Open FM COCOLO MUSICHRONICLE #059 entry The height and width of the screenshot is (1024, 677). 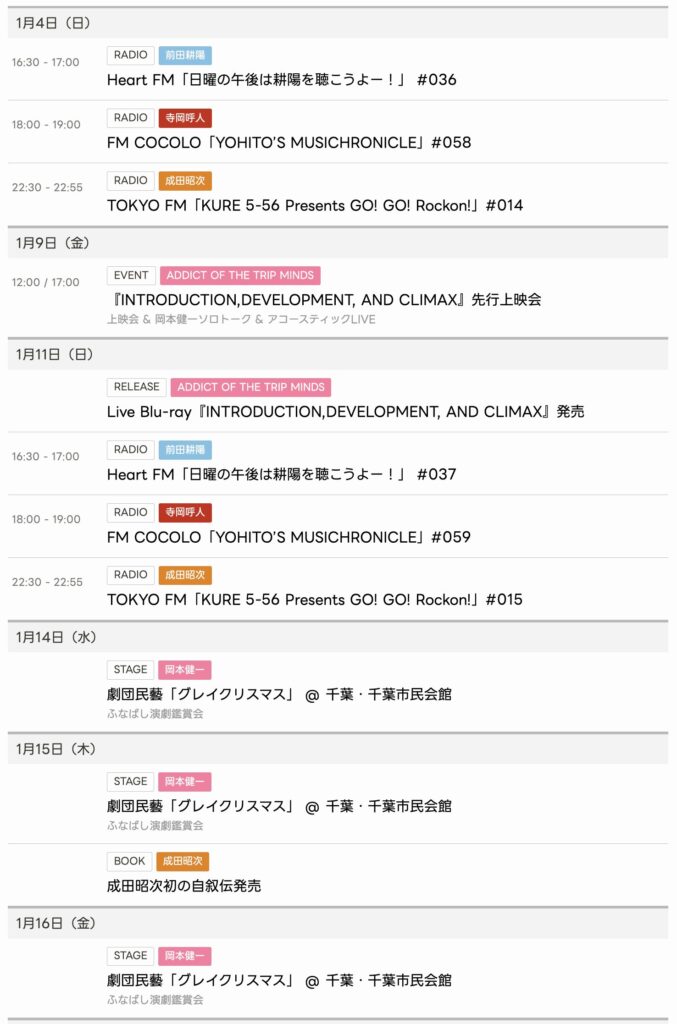[289, 538]
